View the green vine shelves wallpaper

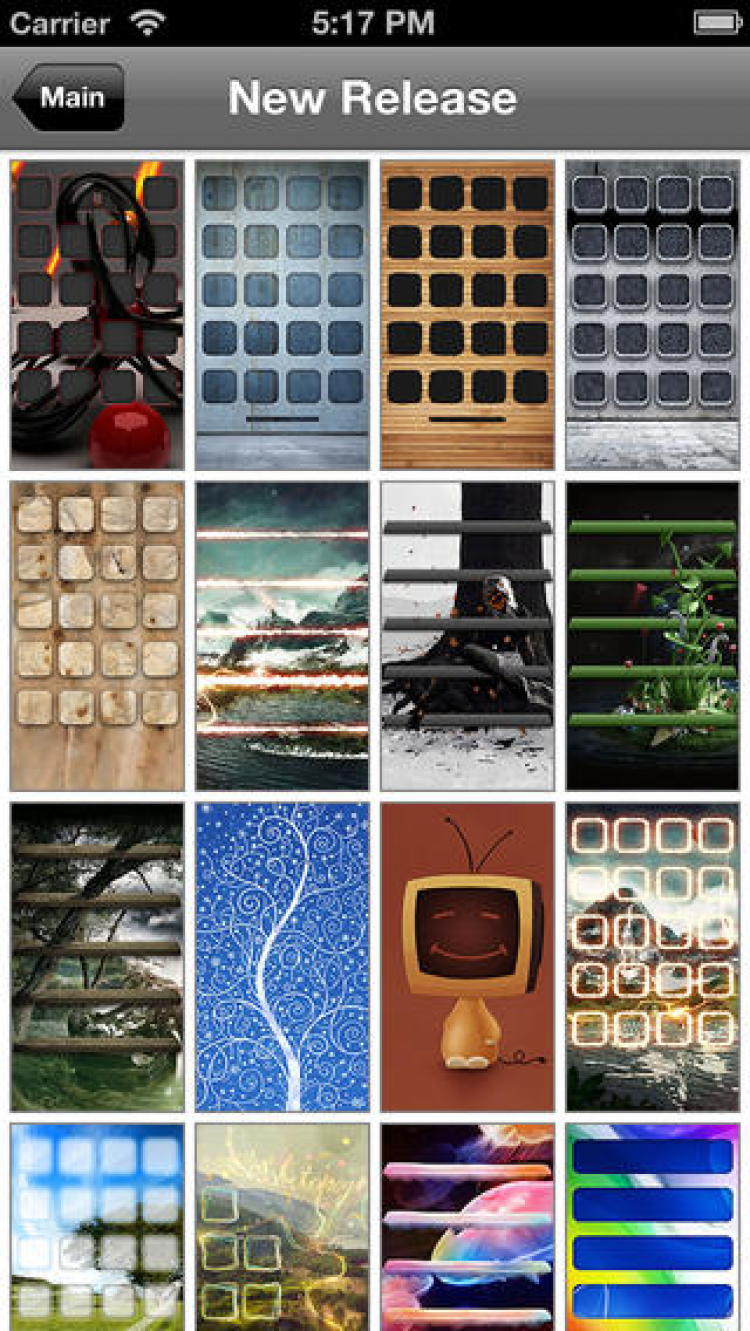pos(652,636)
